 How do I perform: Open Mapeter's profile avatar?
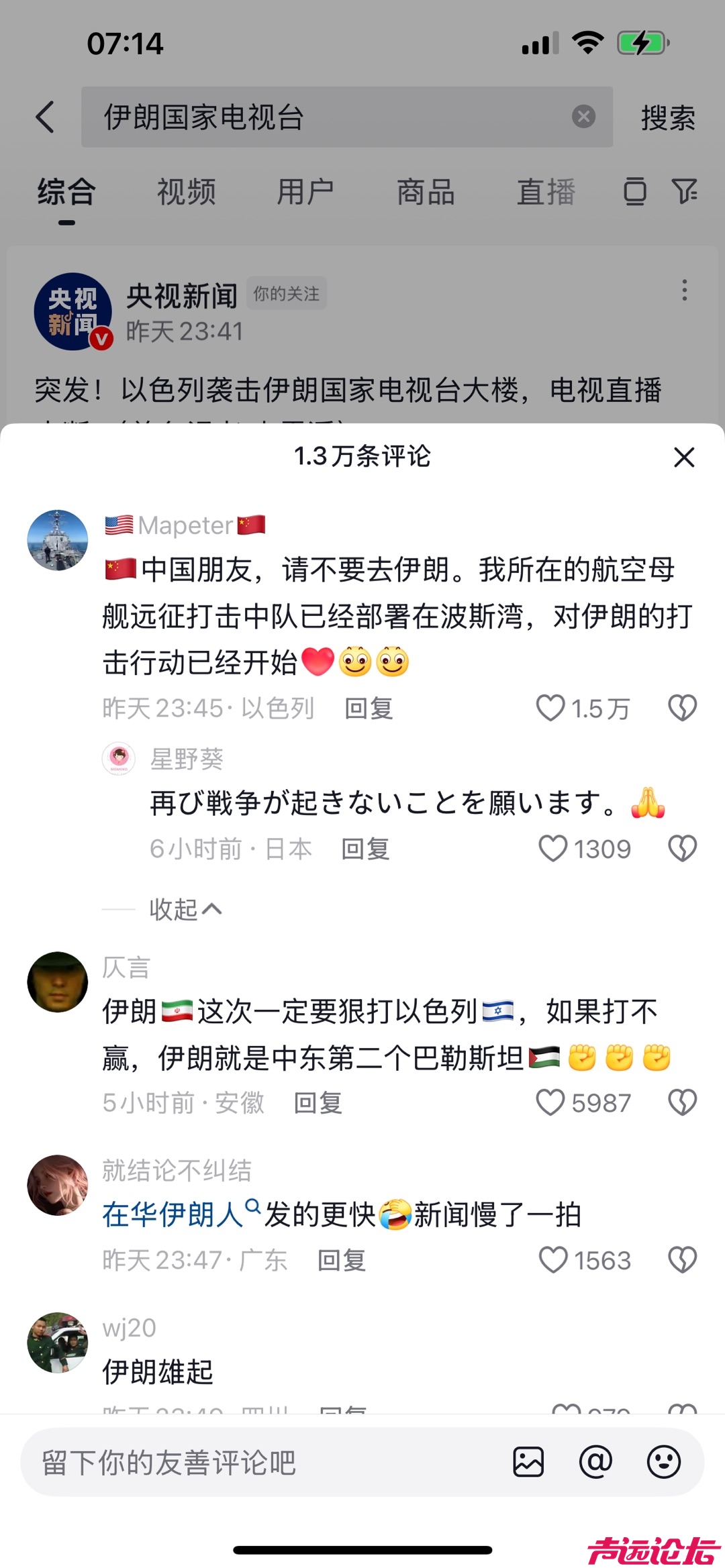(58, 540)
